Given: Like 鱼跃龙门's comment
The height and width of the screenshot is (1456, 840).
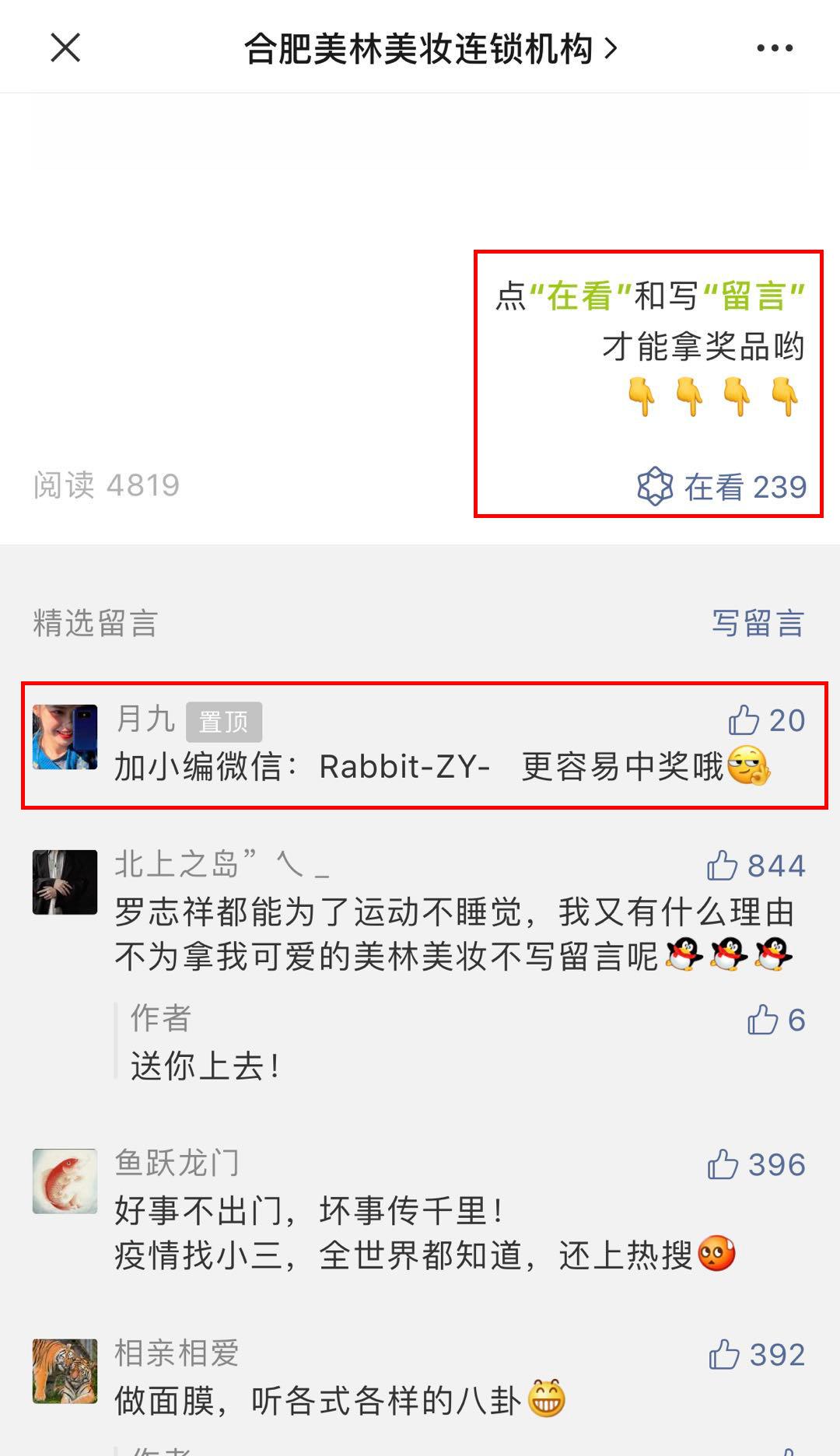Looking at the screenshot, I should (723, 1164).
